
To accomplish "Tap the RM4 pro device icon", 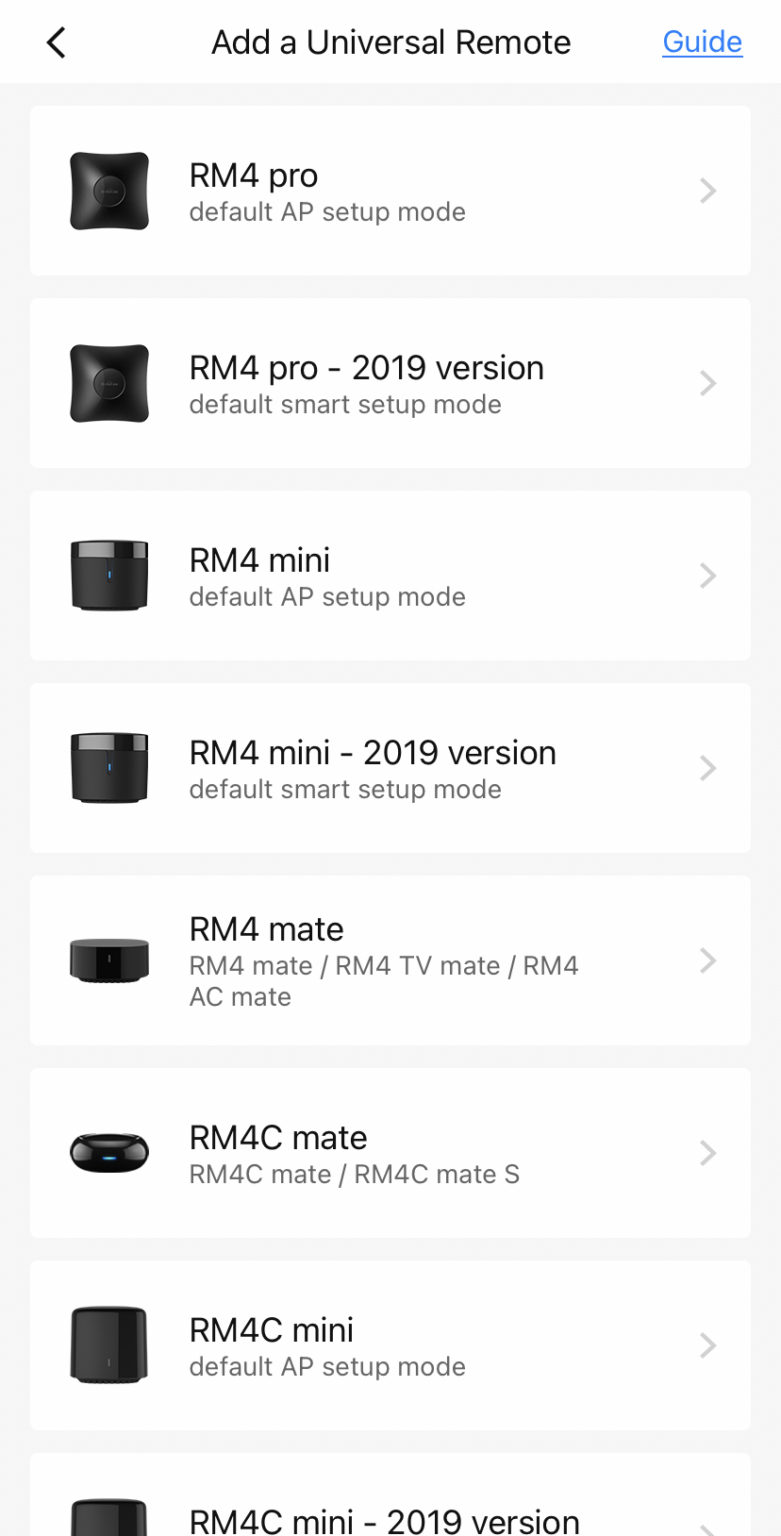I will (x=110, y=190).
